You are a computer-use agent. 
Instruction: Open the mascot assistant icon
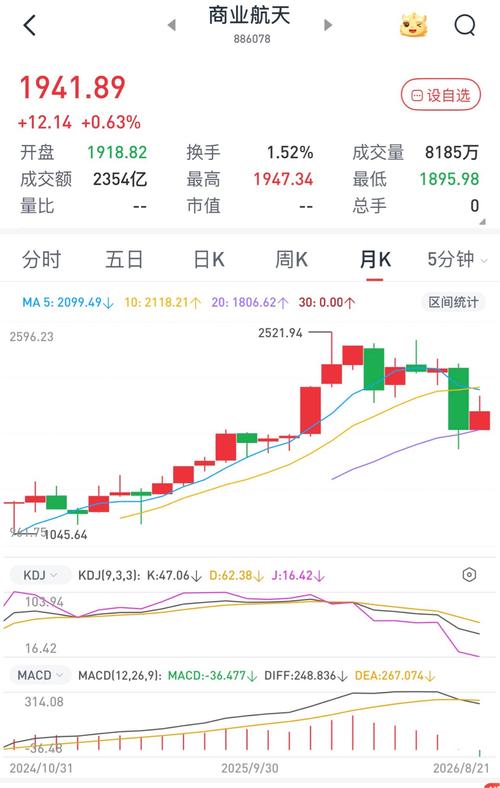click(414, 25)
